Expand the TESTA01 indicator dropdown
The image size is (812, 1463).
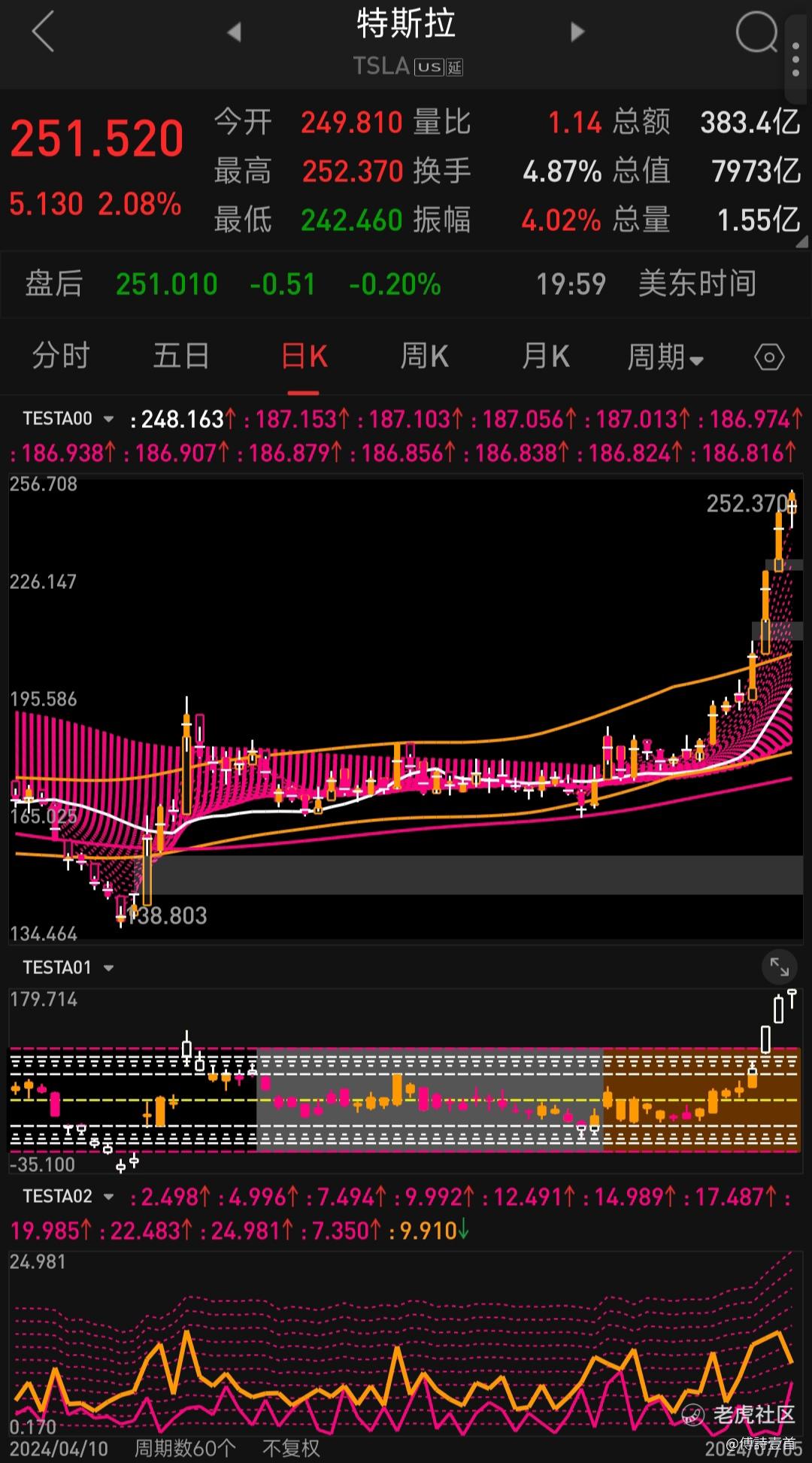(69, 967)
